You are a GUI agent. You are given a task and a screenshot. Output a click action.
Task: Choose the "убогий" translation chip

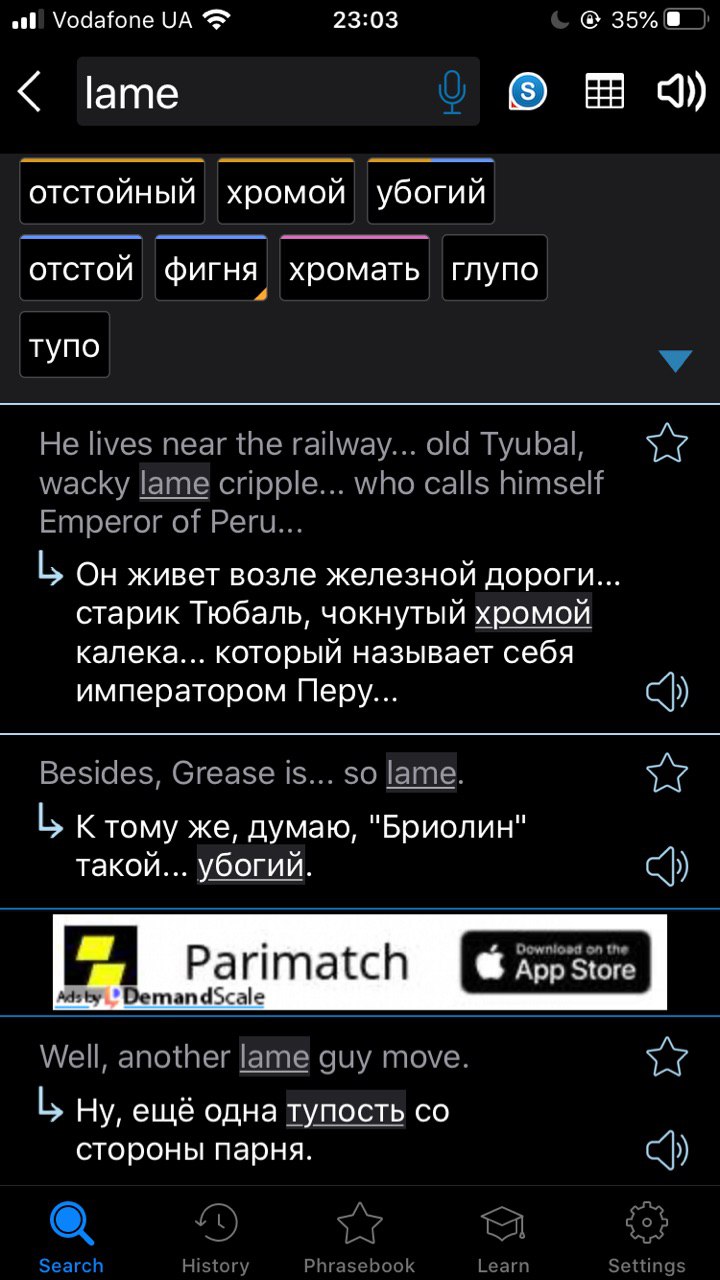click(x=431, y=191)
